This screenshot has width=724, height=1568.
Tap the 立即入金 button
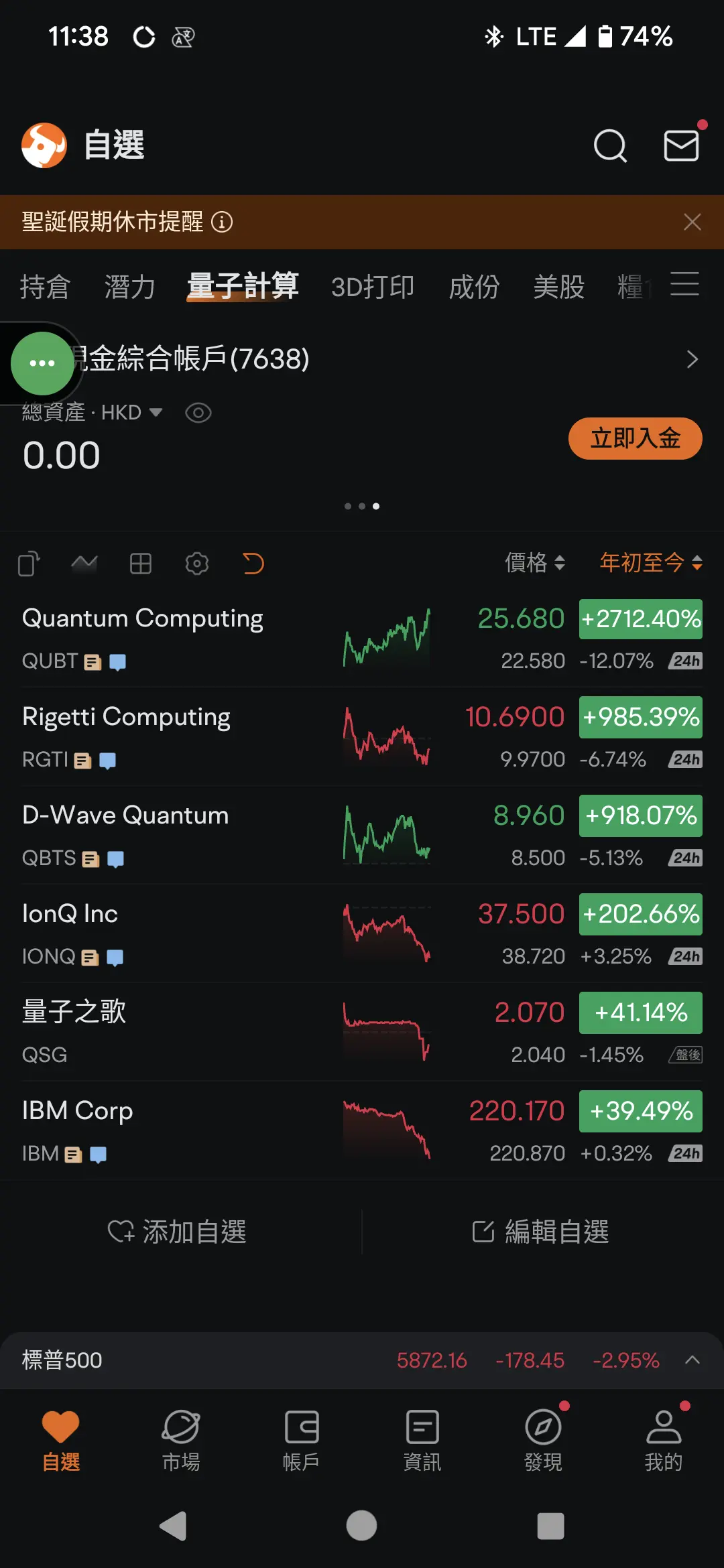636,439
